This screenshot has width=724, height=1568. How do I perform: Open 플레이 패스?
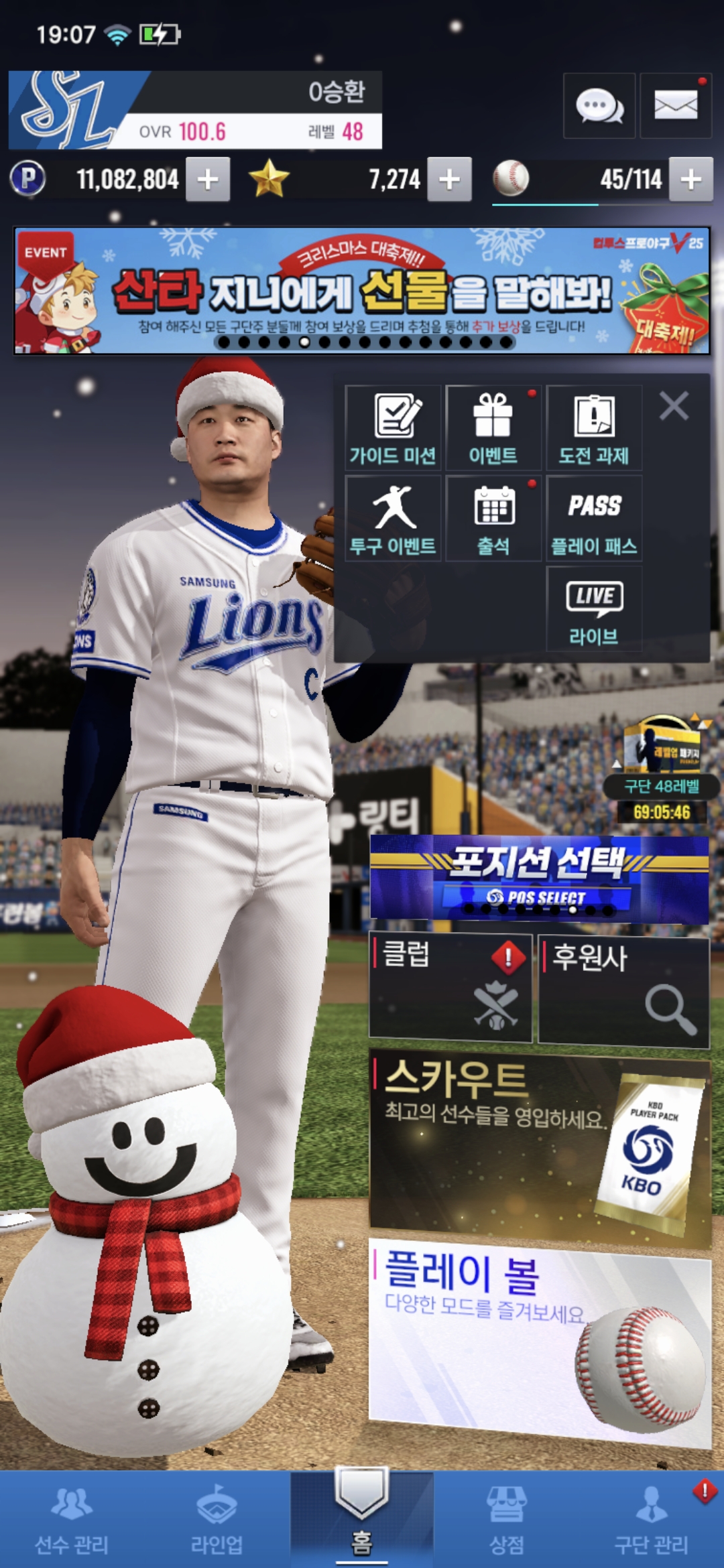[594, 519]
